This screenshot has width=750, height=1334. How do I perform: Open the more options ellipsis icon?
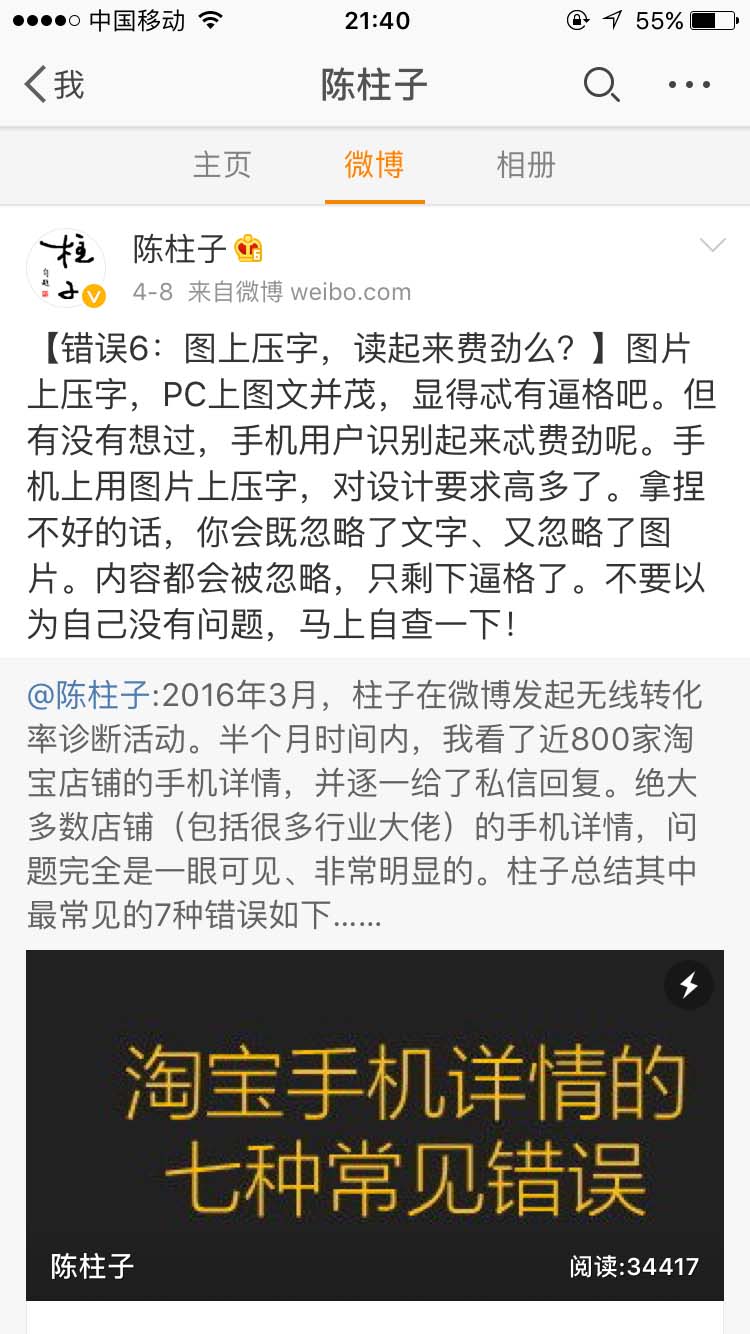(x=686, y=85)
